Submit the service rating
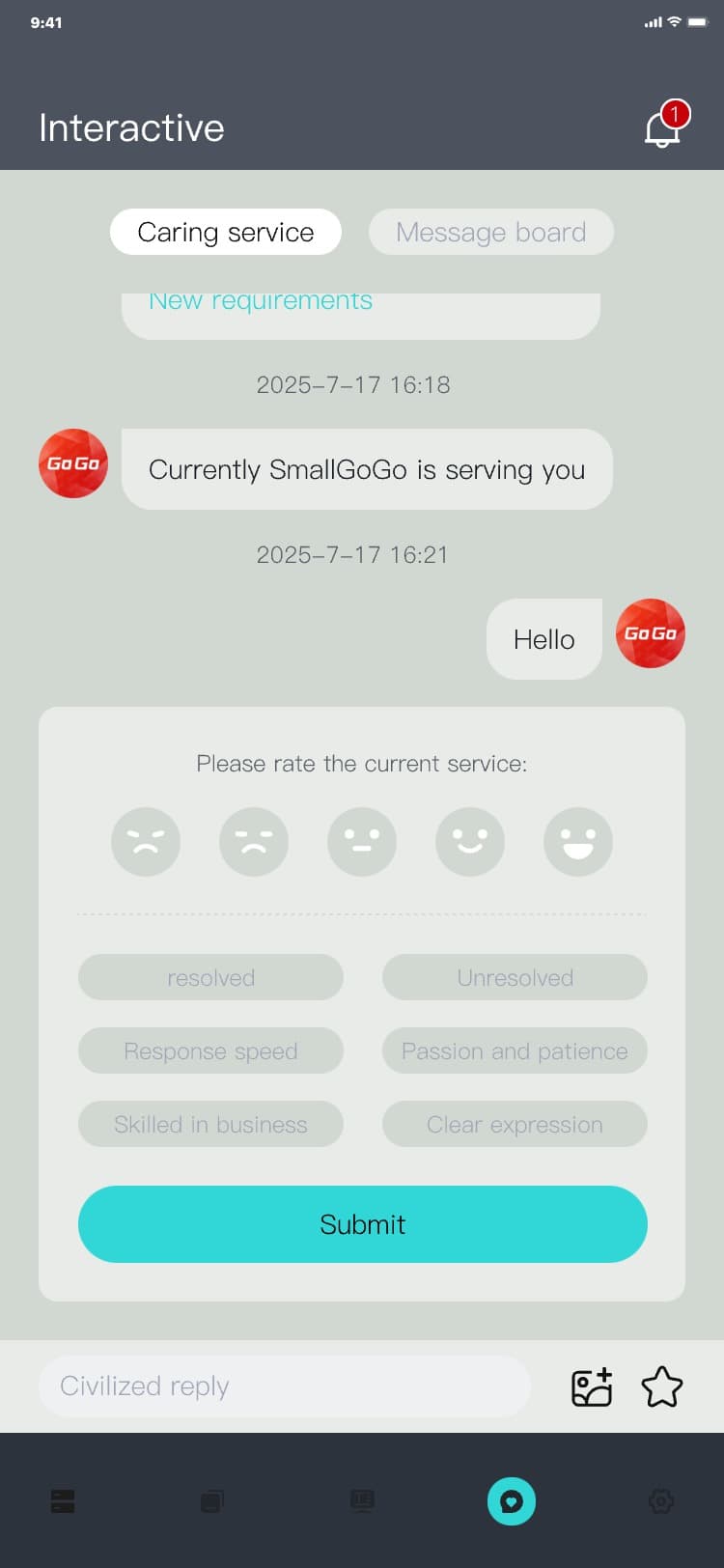This screenshot has width=724, height=1568. (362, 1224)
